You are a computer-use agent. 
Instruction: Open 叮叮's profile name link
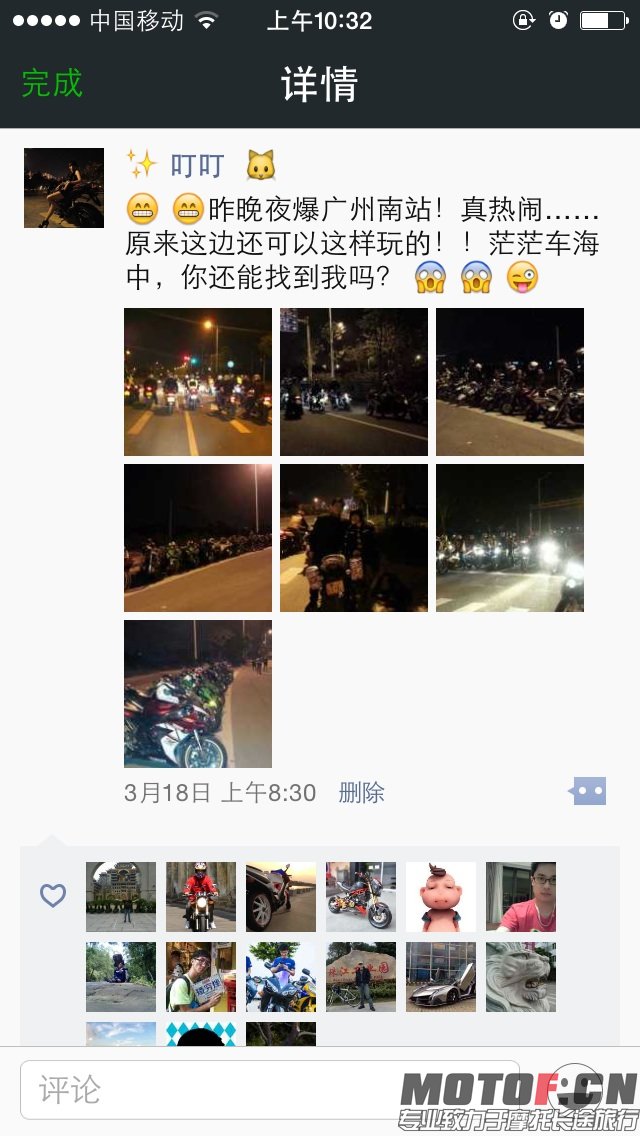197,165
